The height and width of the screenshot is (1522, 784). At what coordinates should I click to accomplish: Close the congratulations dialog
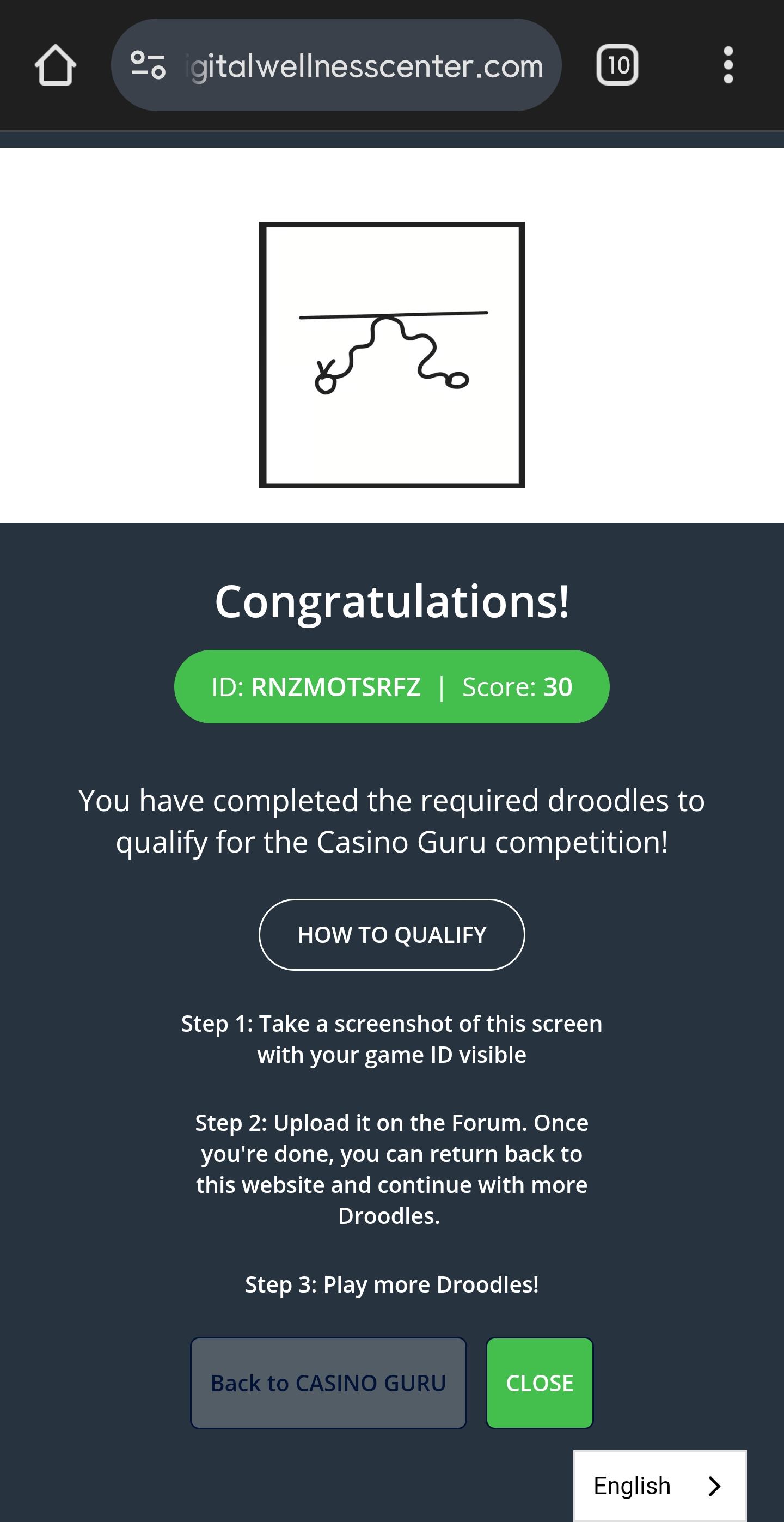coord(539,1383)
